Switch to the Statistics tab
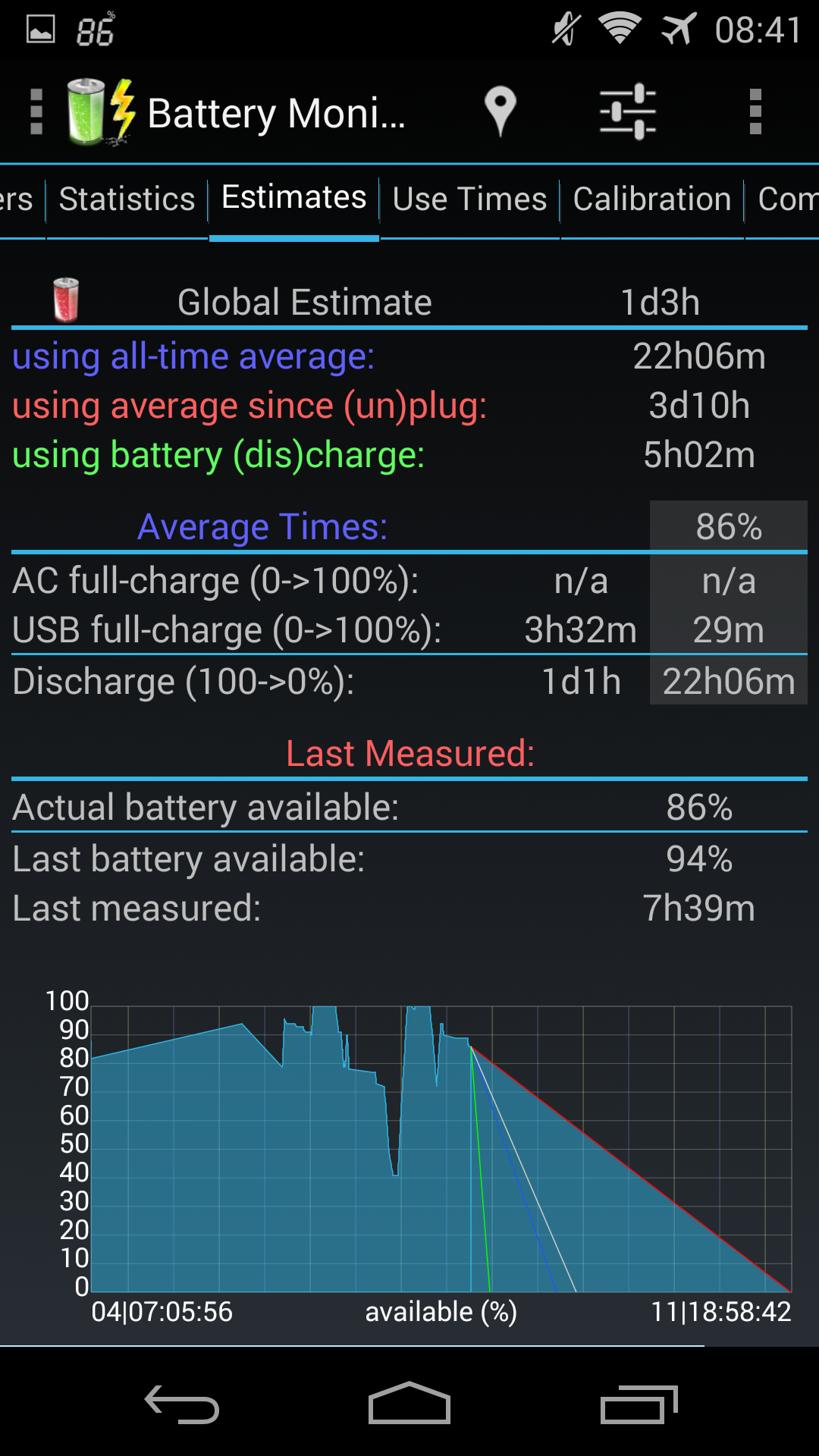Viewport: 819px width, 1456px height. [127, 199]
